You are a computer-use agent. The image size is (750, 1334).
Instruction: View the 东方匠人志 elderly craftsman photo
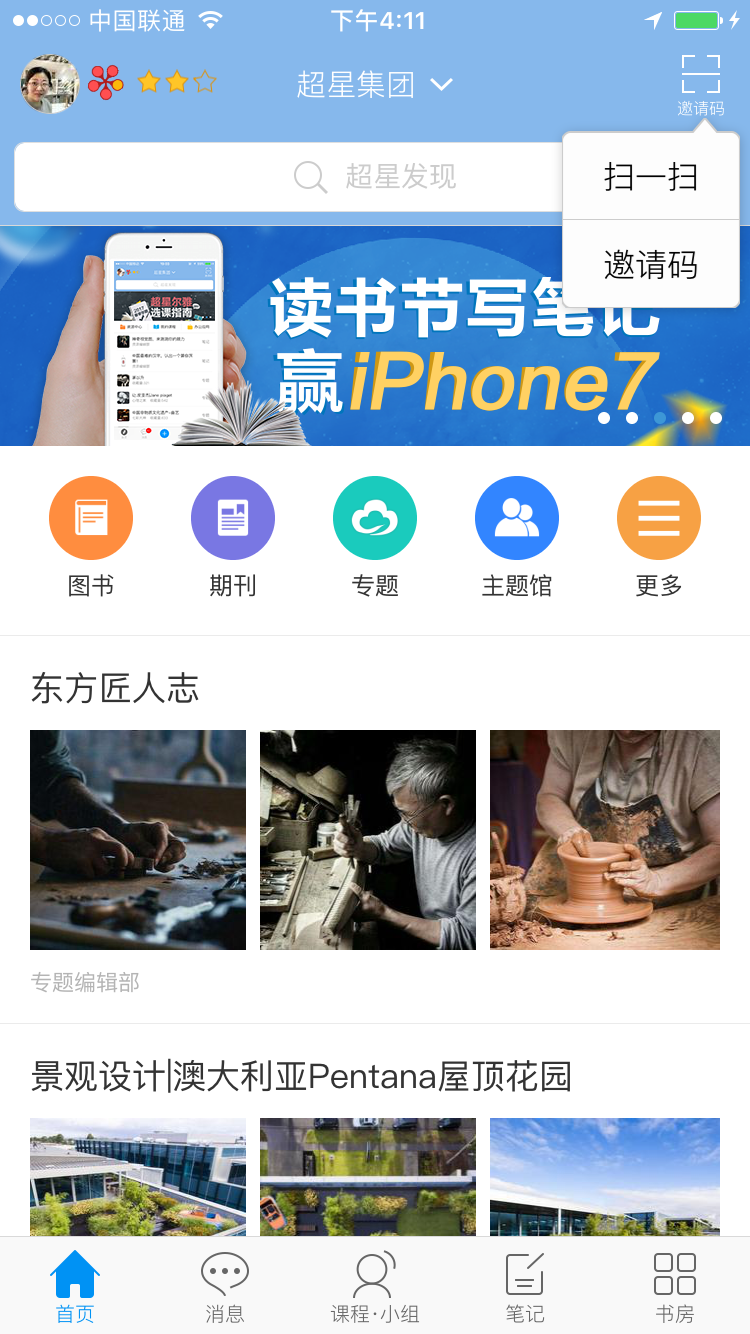coord(368,840)
